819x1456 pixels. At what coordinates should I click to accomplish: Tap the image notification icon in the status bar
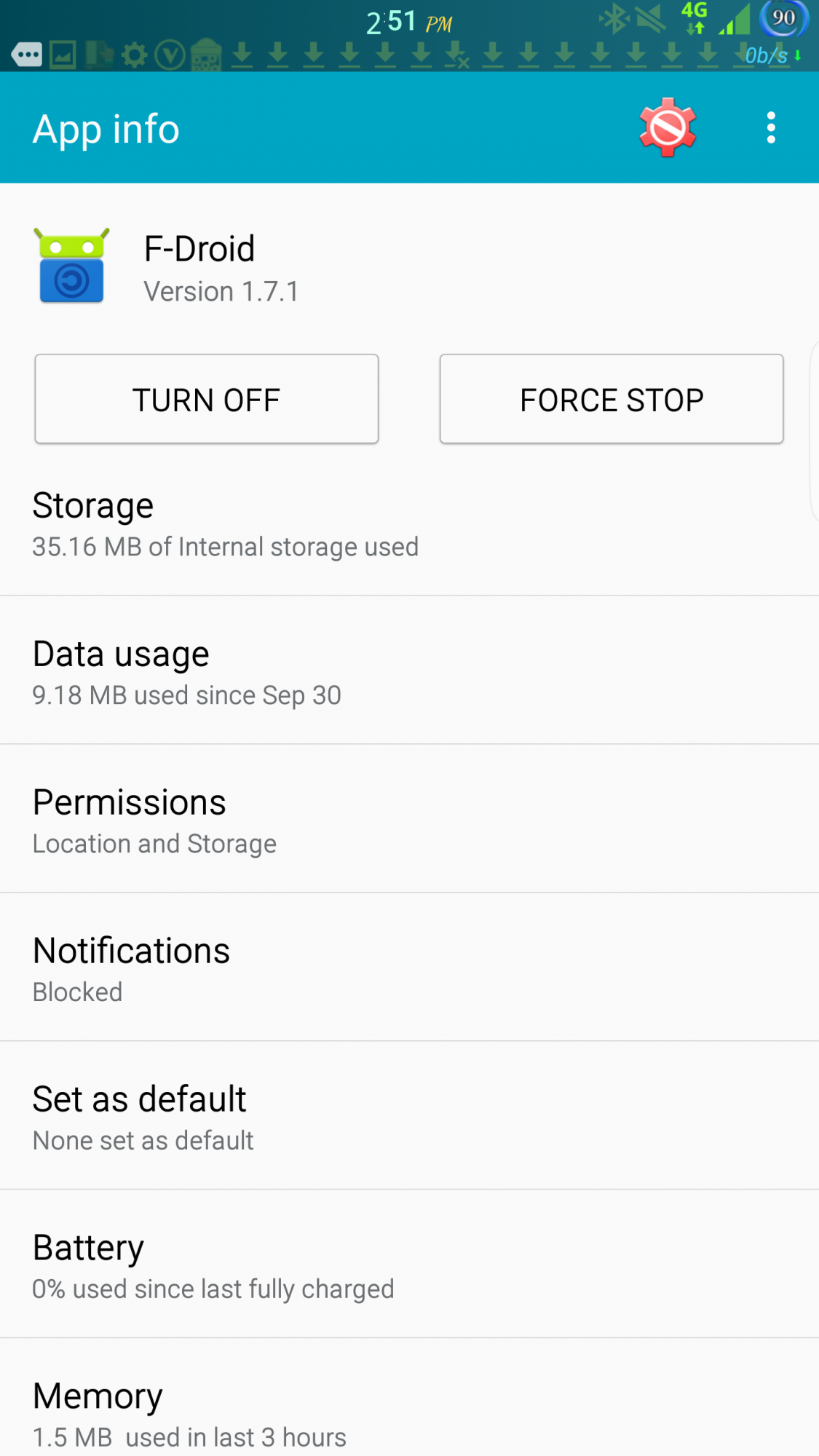60,53
